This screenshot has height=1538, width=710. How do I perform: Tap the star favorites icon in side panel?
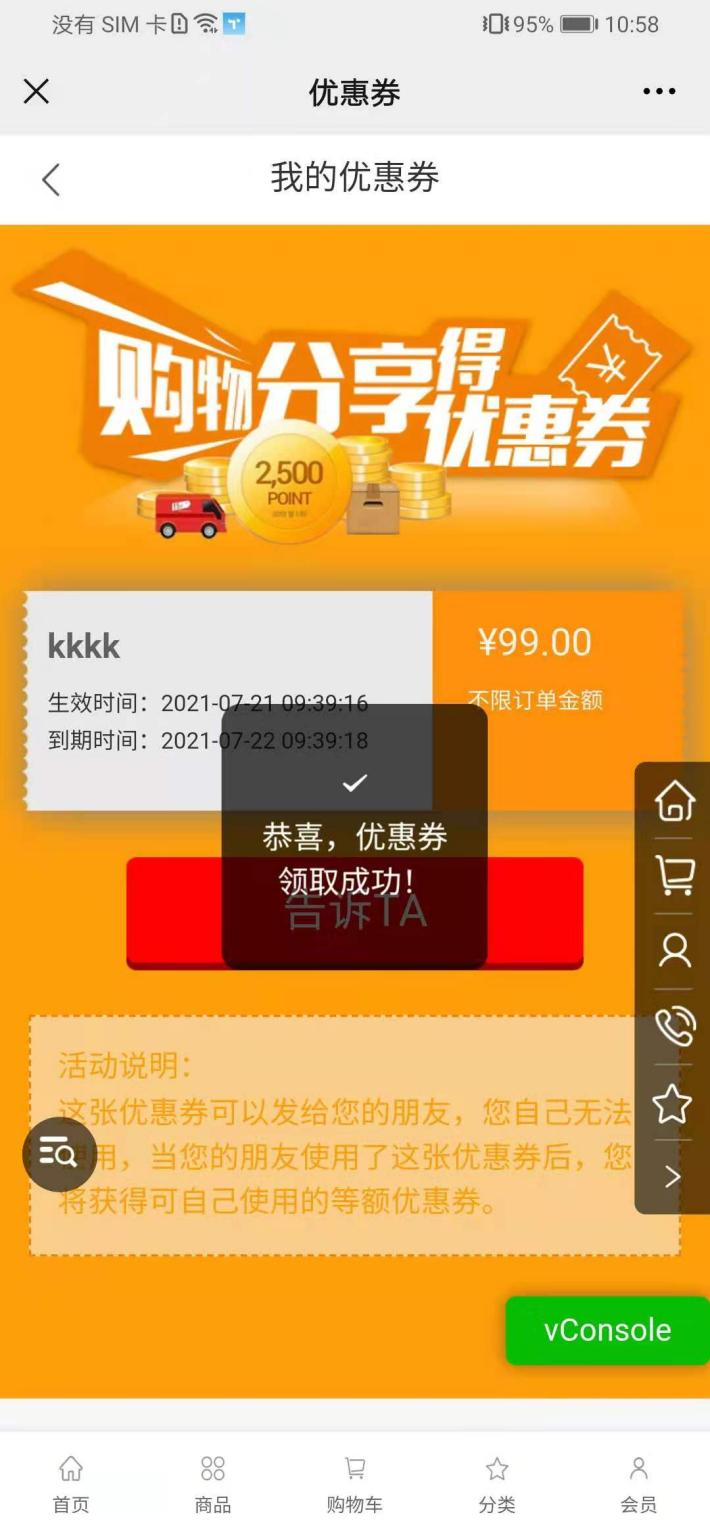click(x=673, y=1103)
